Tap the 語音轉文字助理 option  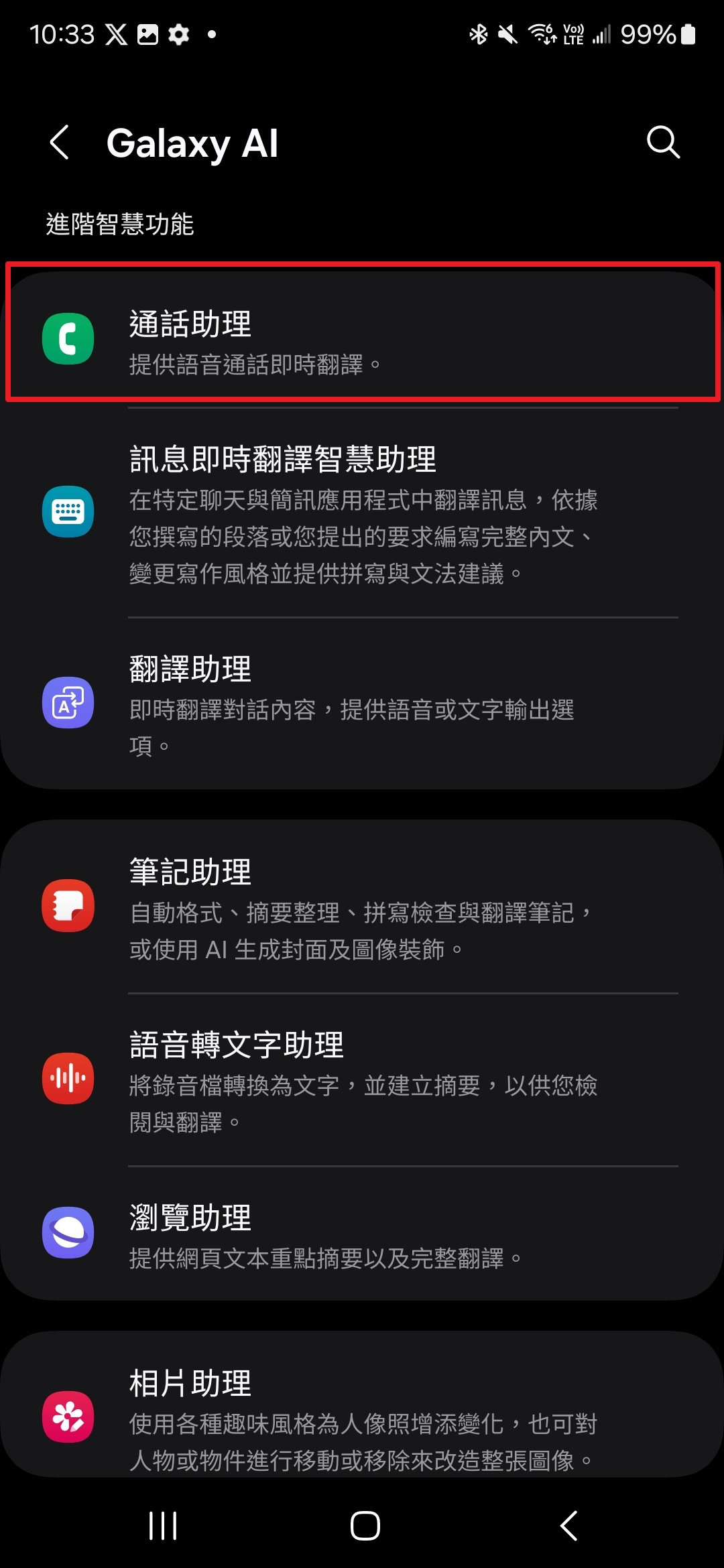[362, 1080]
